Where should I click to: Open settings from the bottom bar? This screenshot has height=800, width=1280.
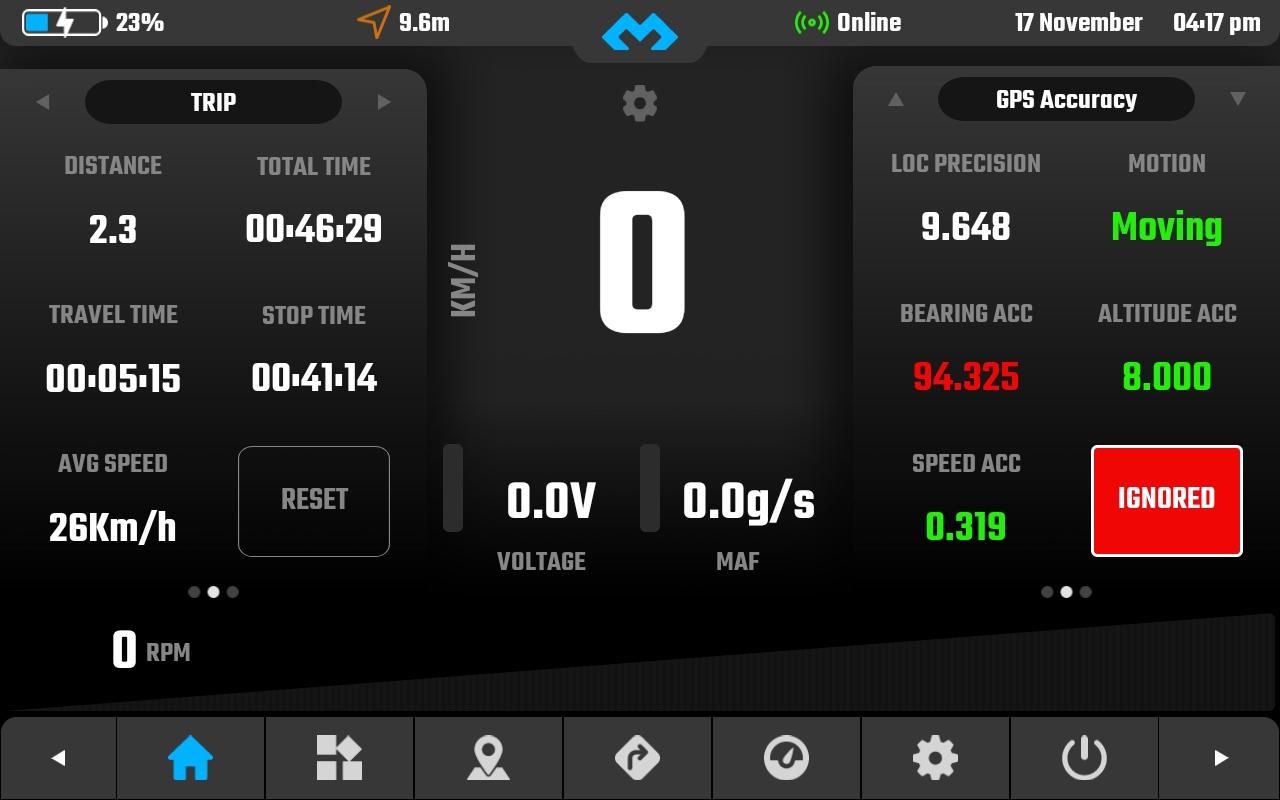[x=935, y=758]
